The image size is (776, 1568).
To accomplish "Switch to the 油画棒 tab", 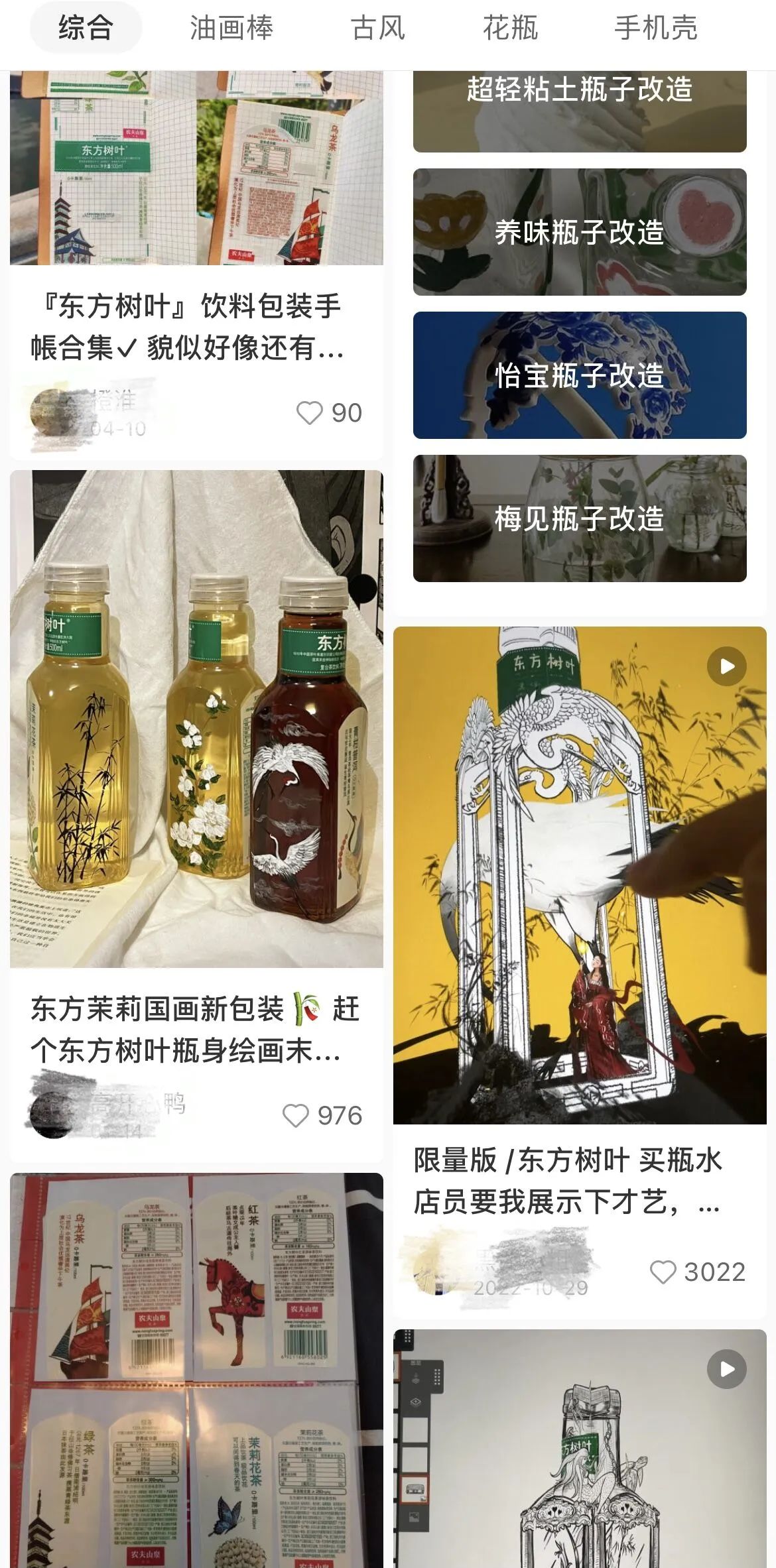I will (231, 29).
